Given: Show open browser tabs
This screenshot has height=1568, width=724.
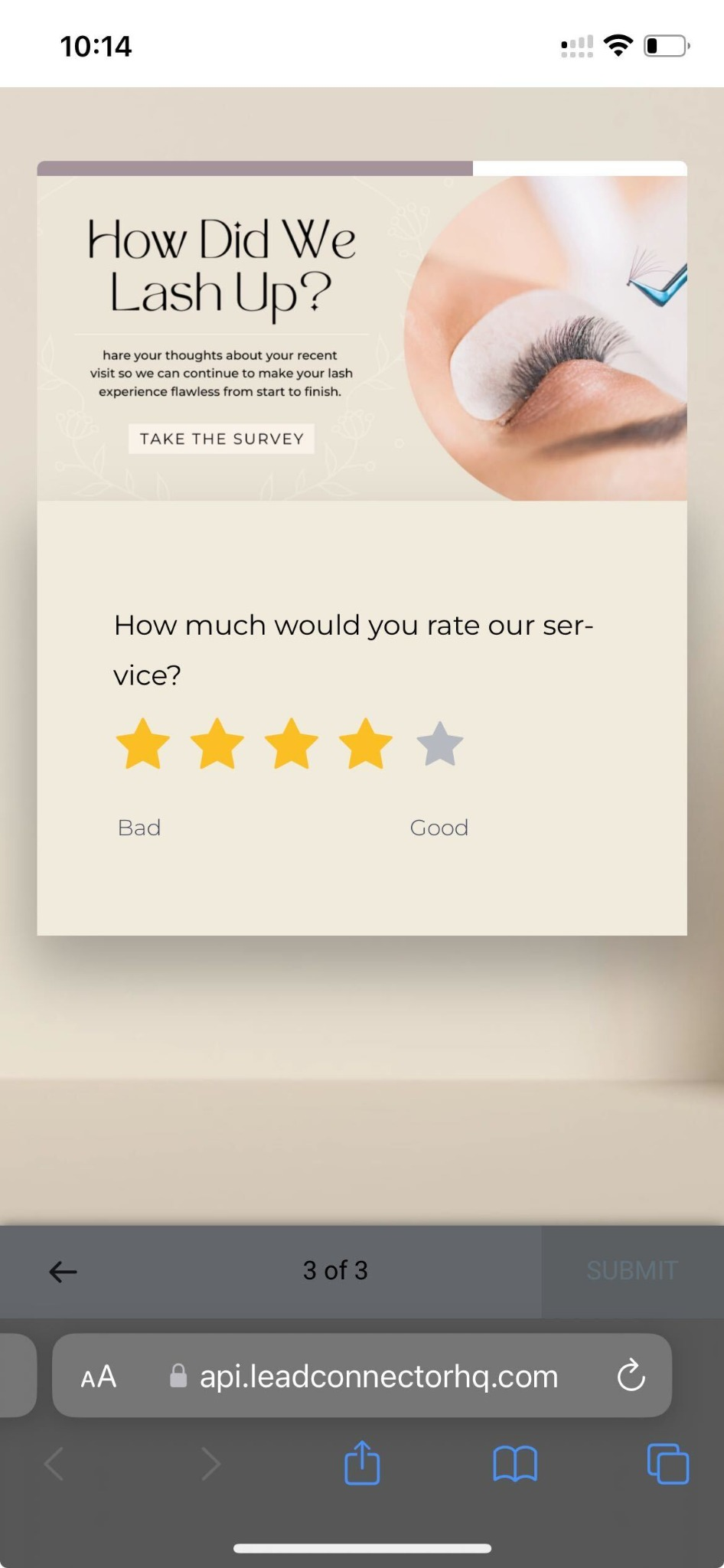Looking at the screenshot, I should coord(667,1464).
